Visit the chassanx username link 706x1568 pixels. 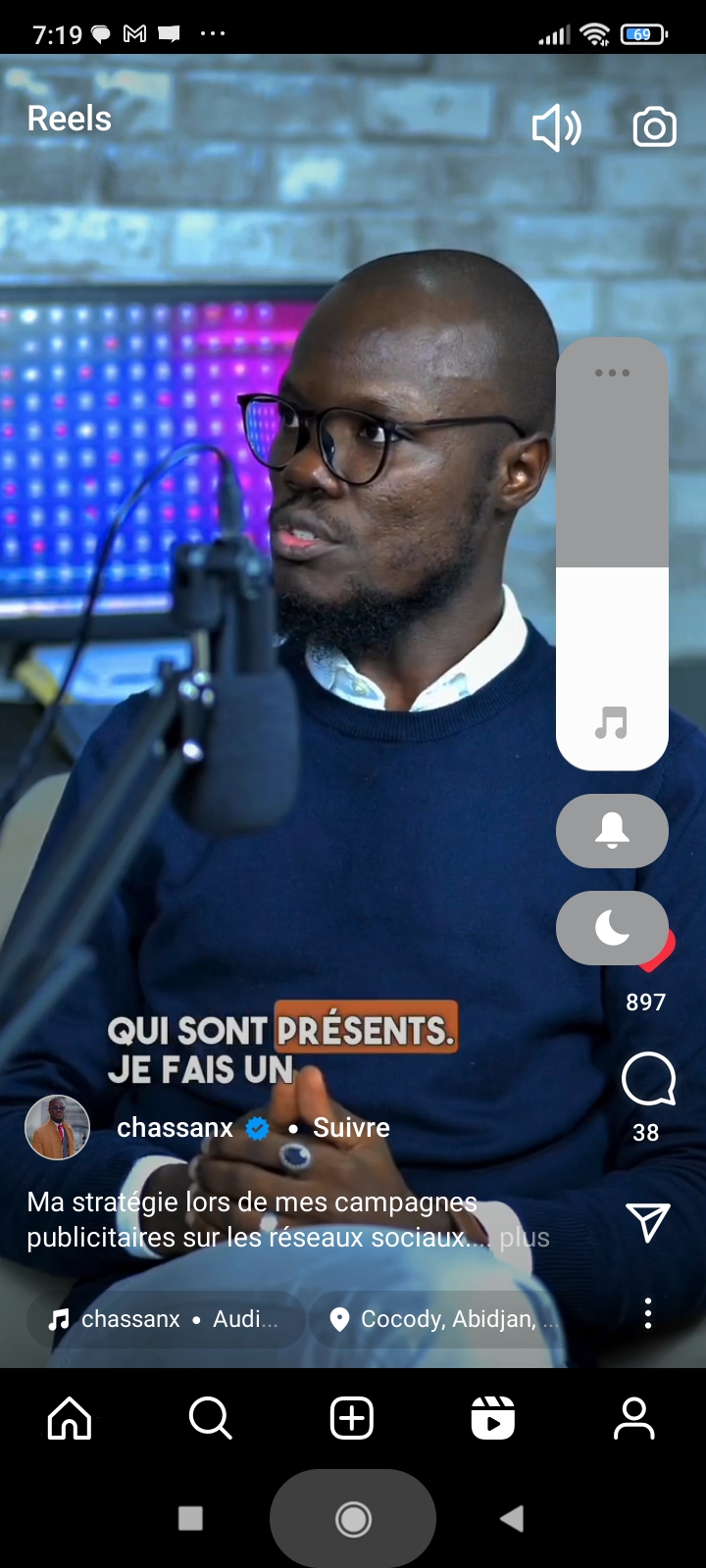click(176, 1128)
